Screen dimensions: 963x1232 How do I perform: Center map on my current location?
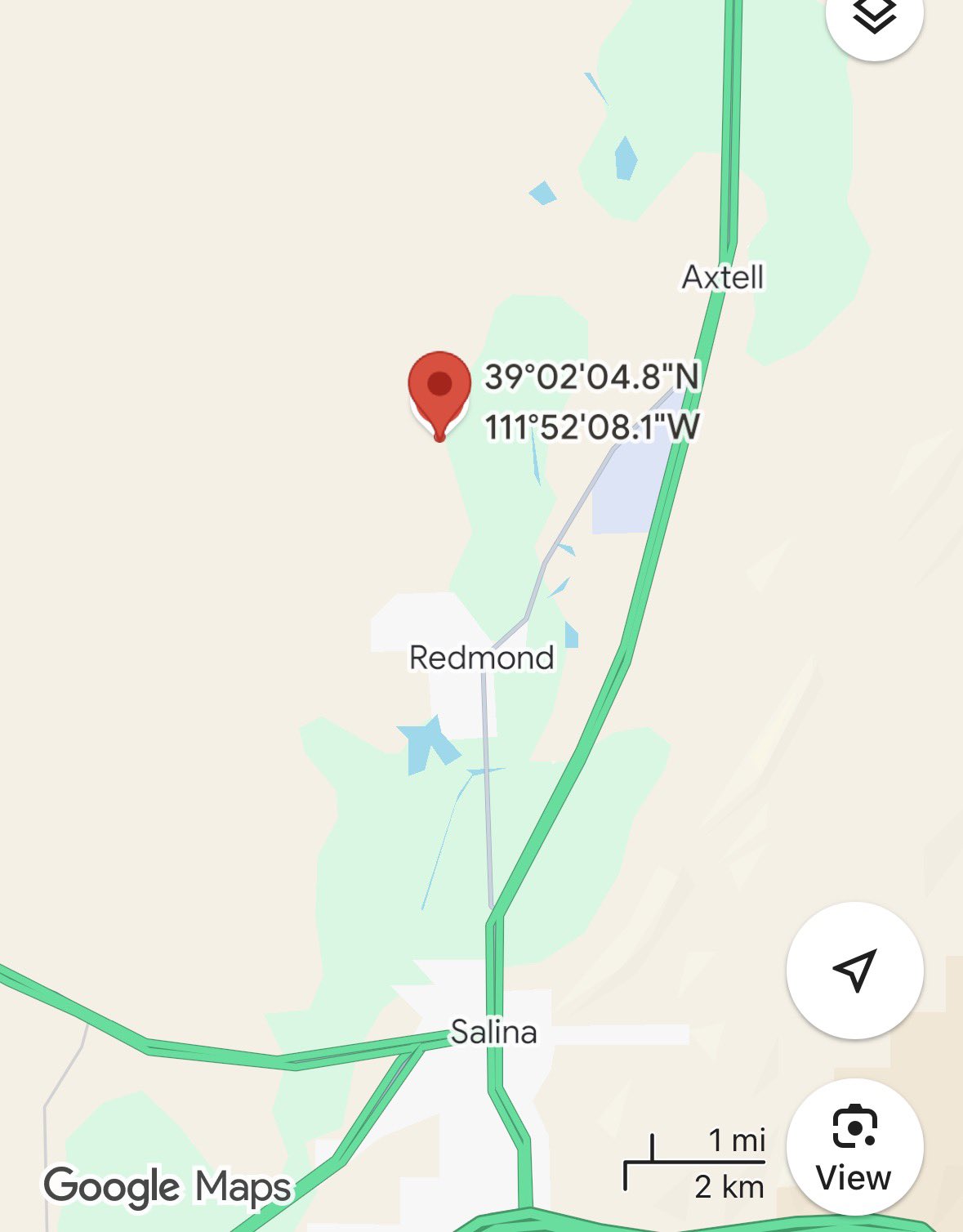click(854, 970)
